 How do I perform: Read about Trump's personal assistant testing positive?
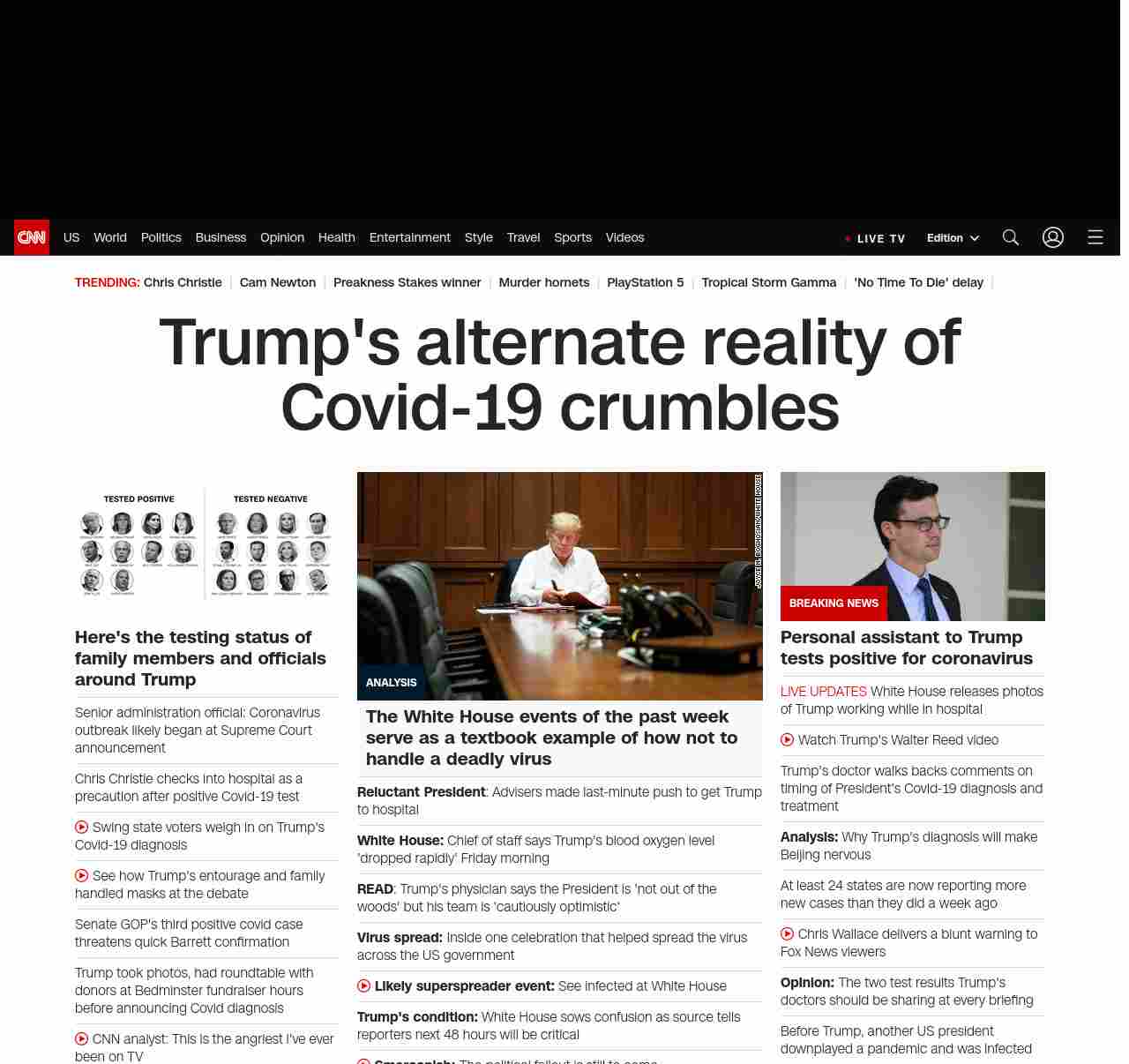[906, 648]
